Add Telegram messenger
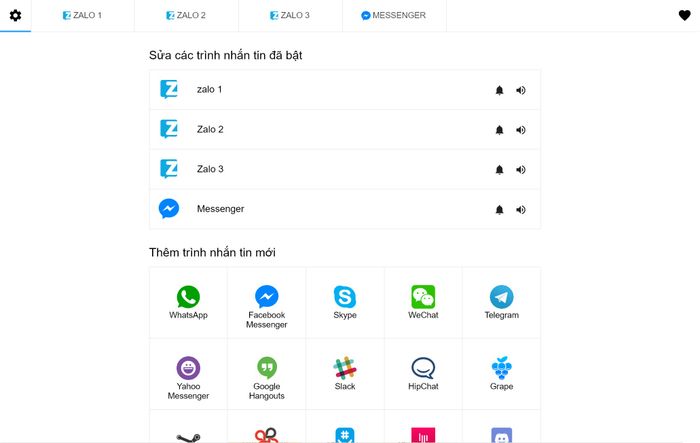Screen dimensions: 700x443 click(501, 302)
